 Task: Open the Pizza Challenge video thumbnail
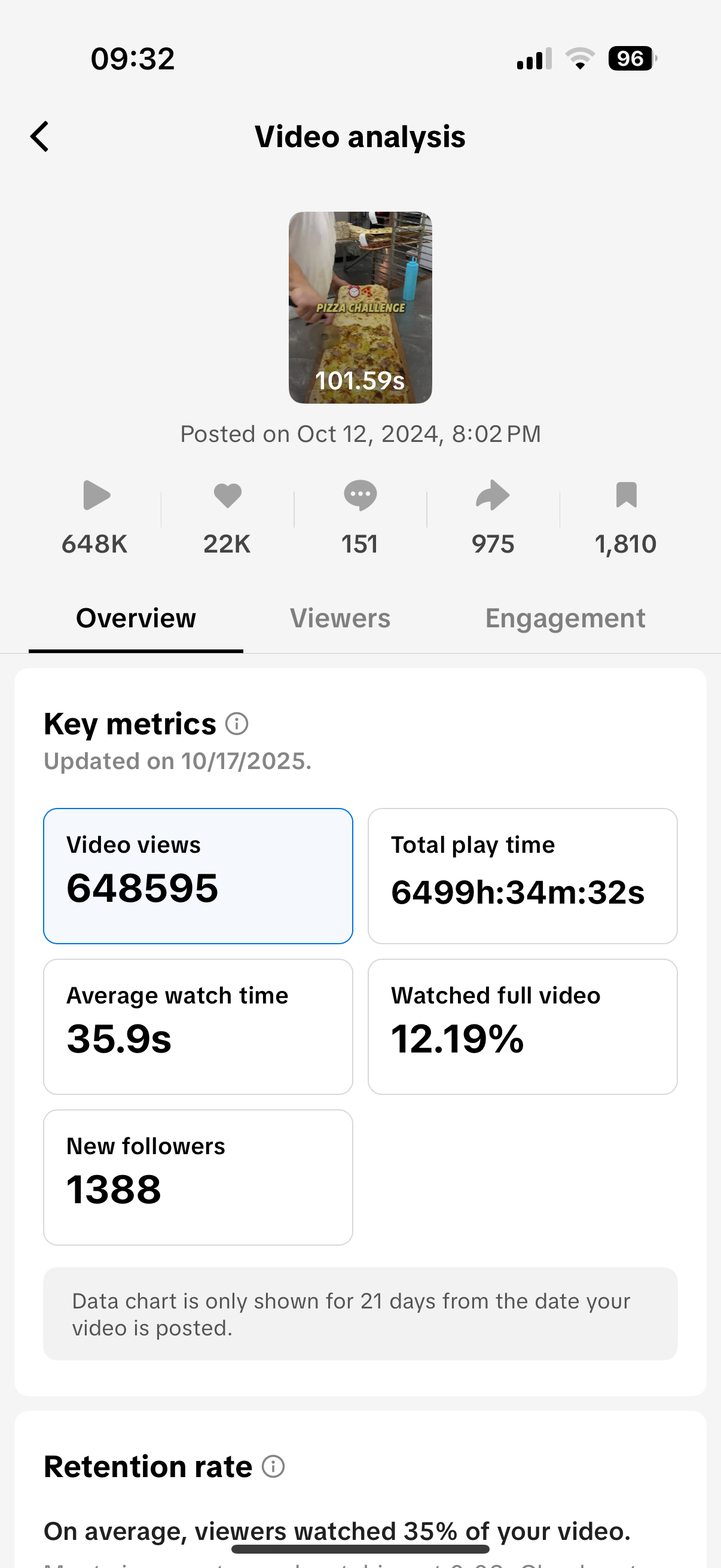(x=360, y=307)
